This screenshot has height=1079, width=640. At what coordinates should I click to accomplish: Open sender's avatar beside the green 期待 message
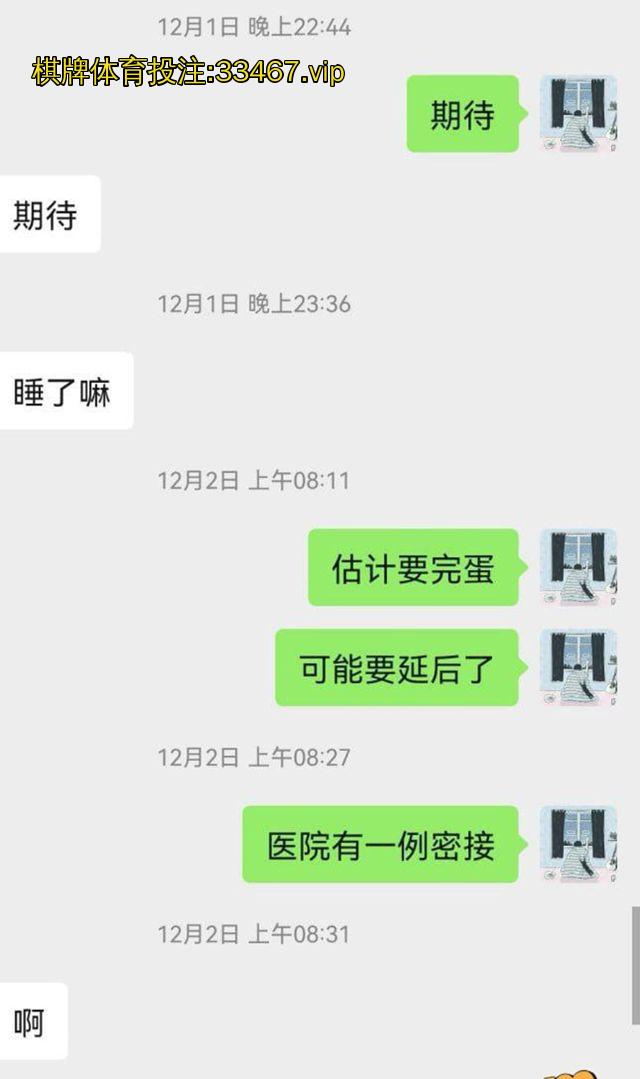click(578, 114)
